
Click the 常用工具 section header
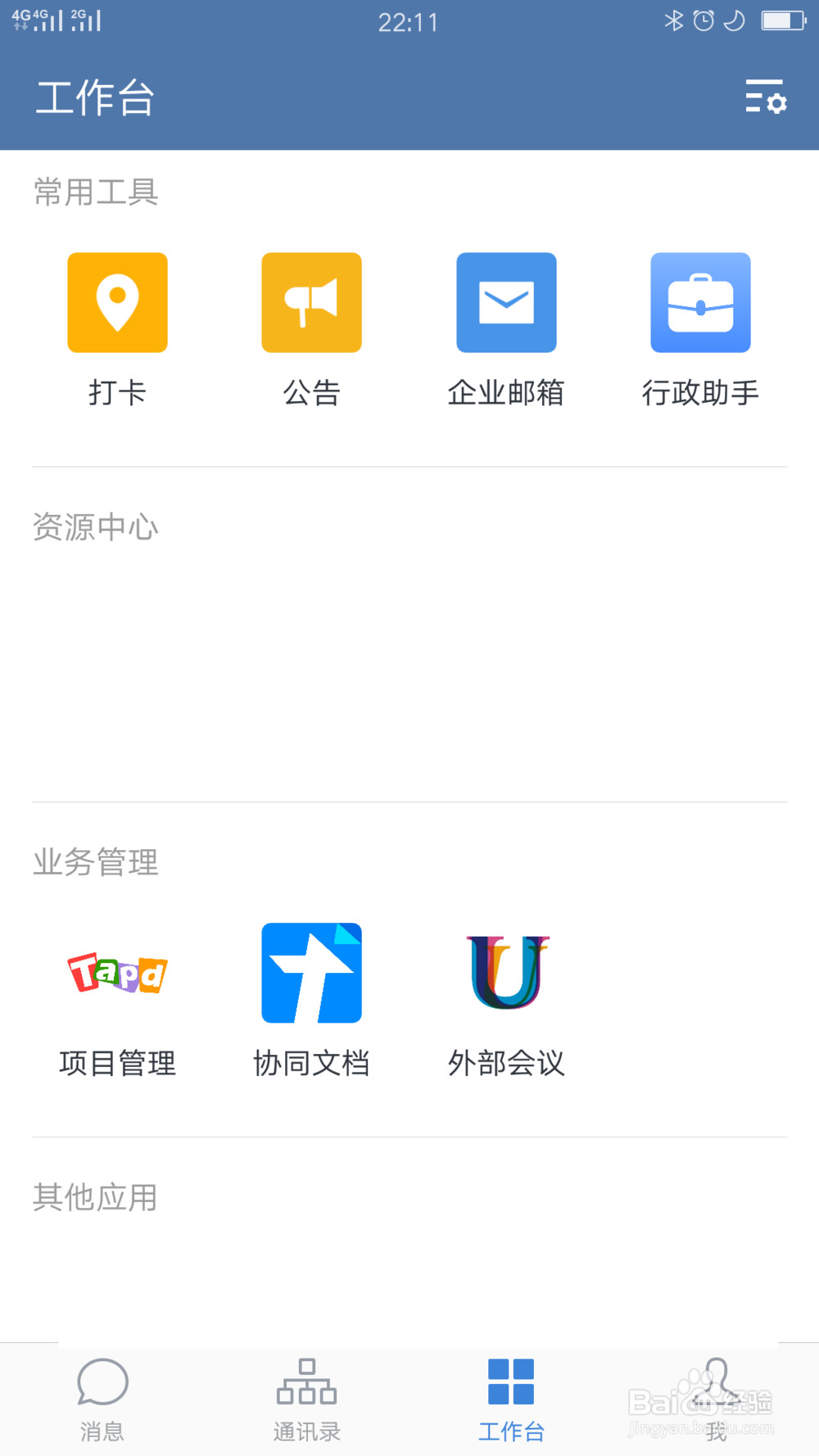point(96,192)
